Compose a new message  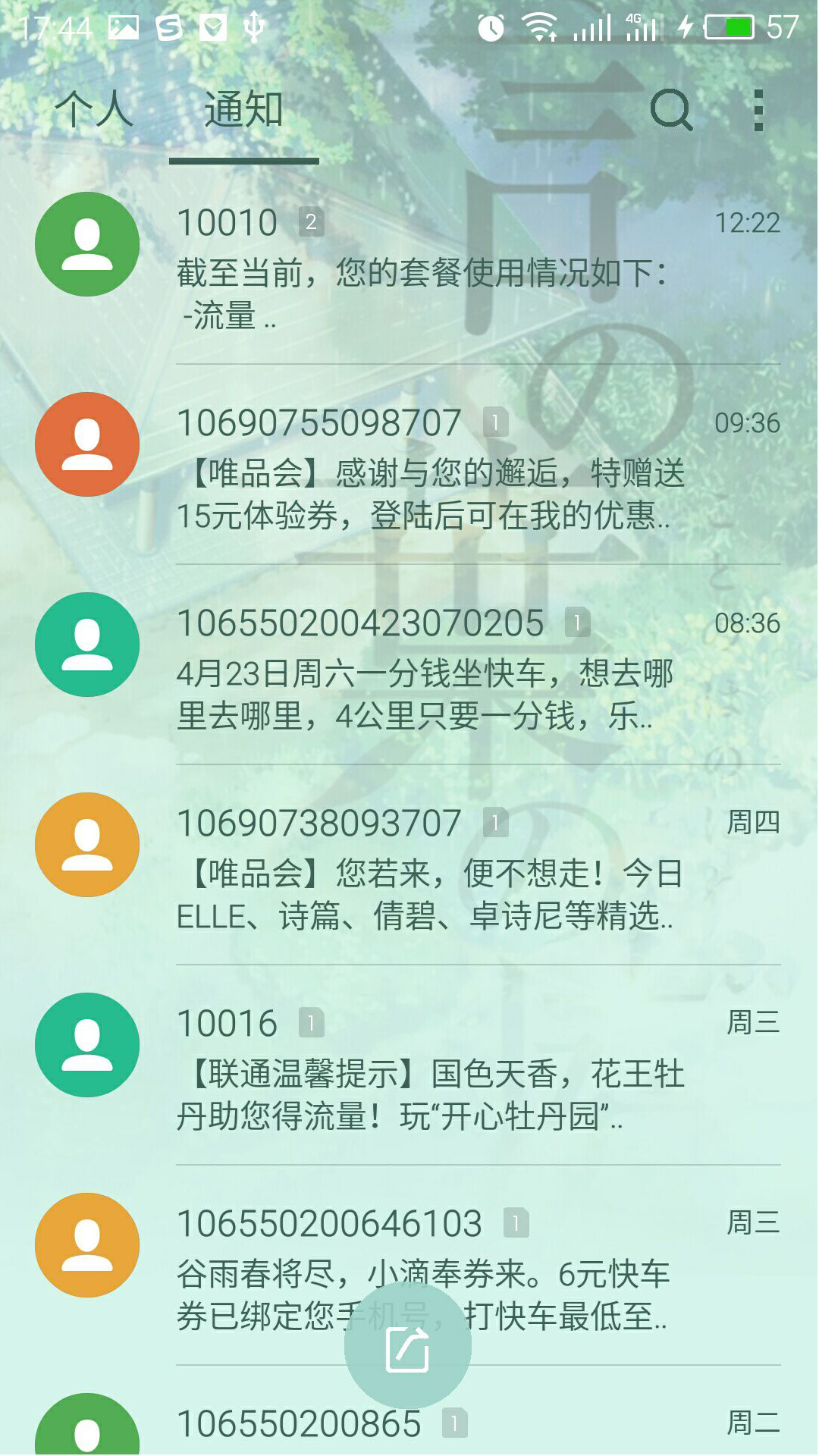point(408,1346)
